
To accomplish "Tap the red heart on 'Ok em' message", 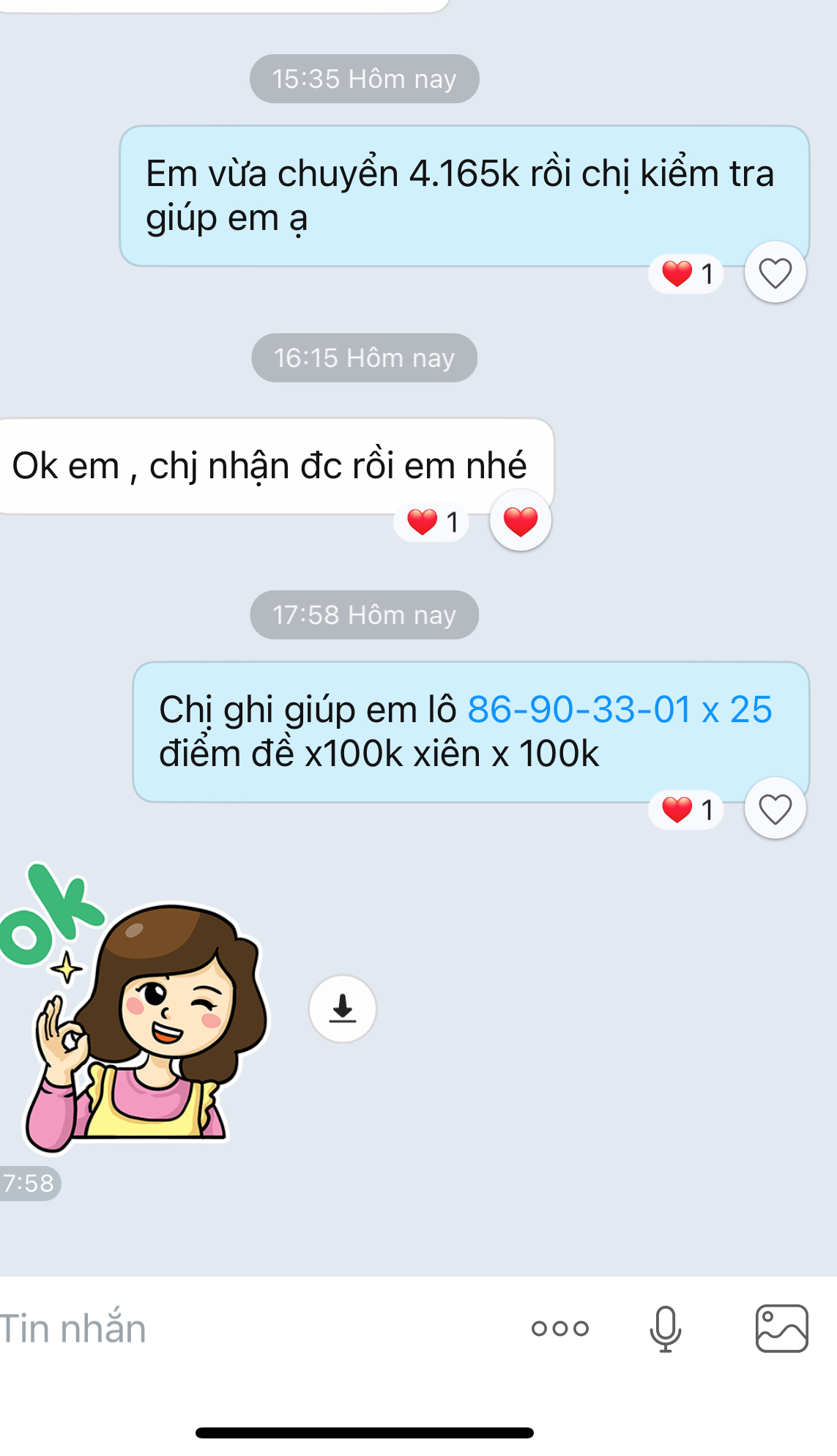I will 520,521.
